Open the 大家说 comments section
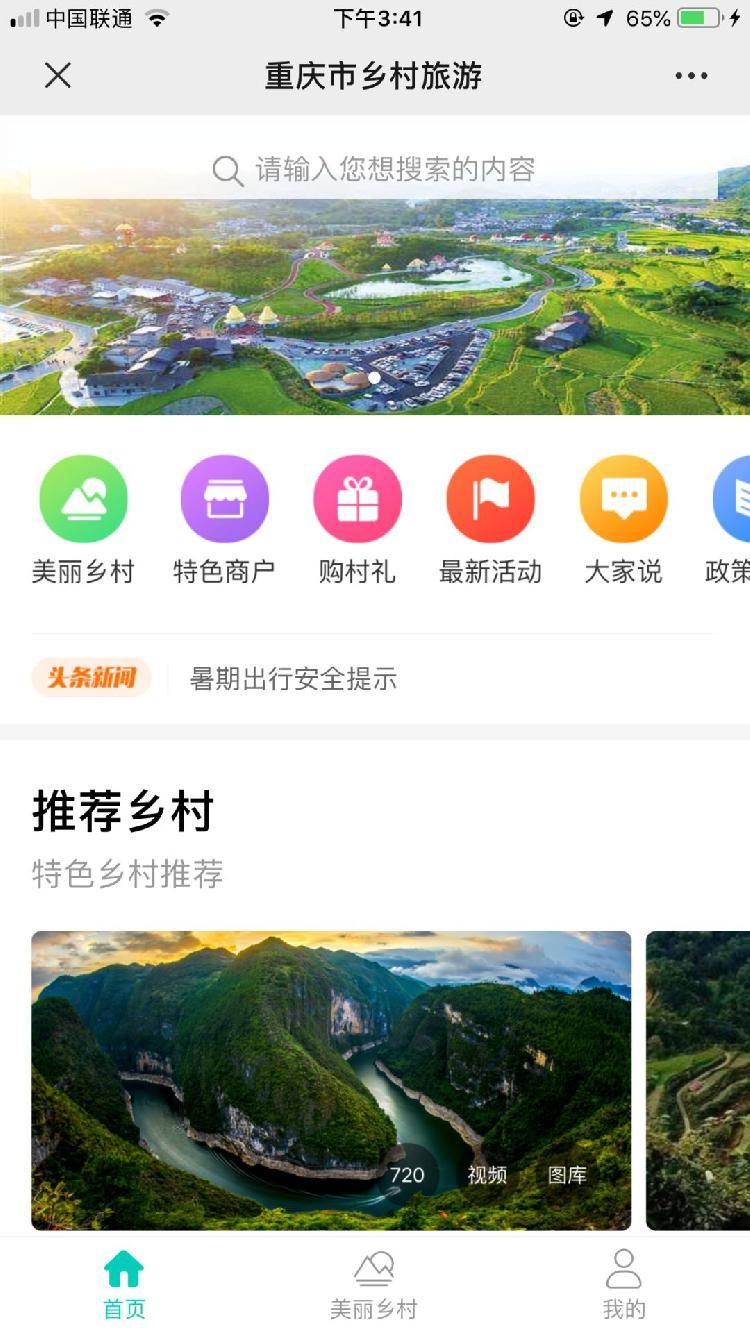This screenshot has height=1333, width=750. (623, 520)
